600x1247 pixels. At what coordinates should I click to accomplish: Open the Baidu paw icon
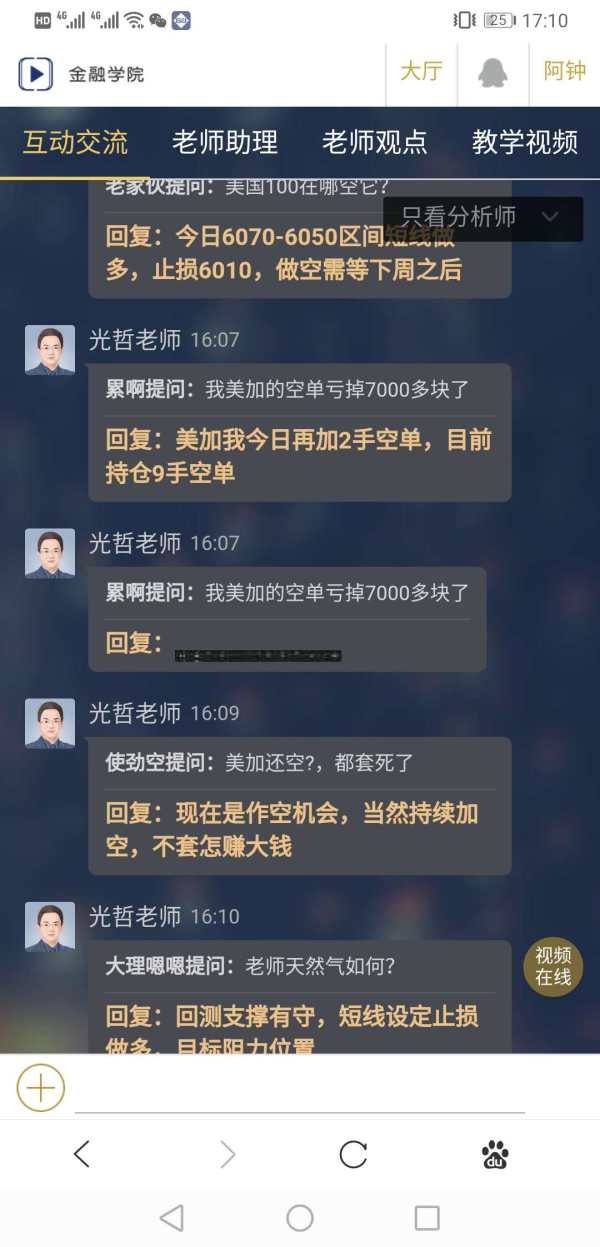tap(495, 1155)
